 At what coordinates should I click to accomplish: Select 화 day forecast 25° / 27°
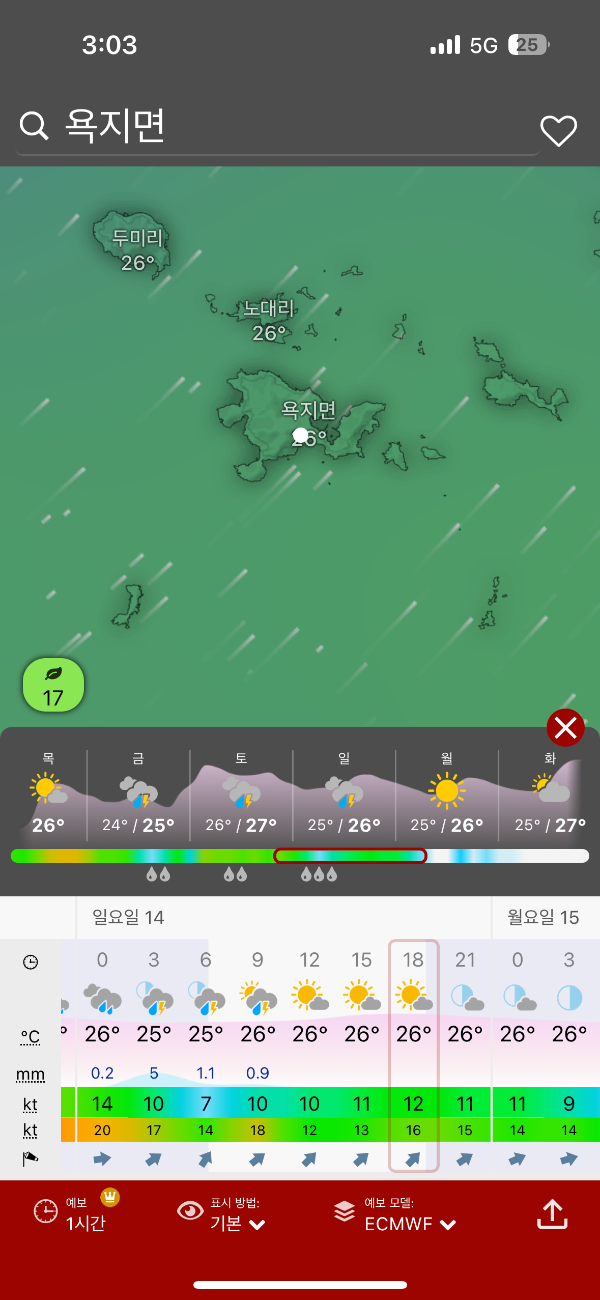549,795
